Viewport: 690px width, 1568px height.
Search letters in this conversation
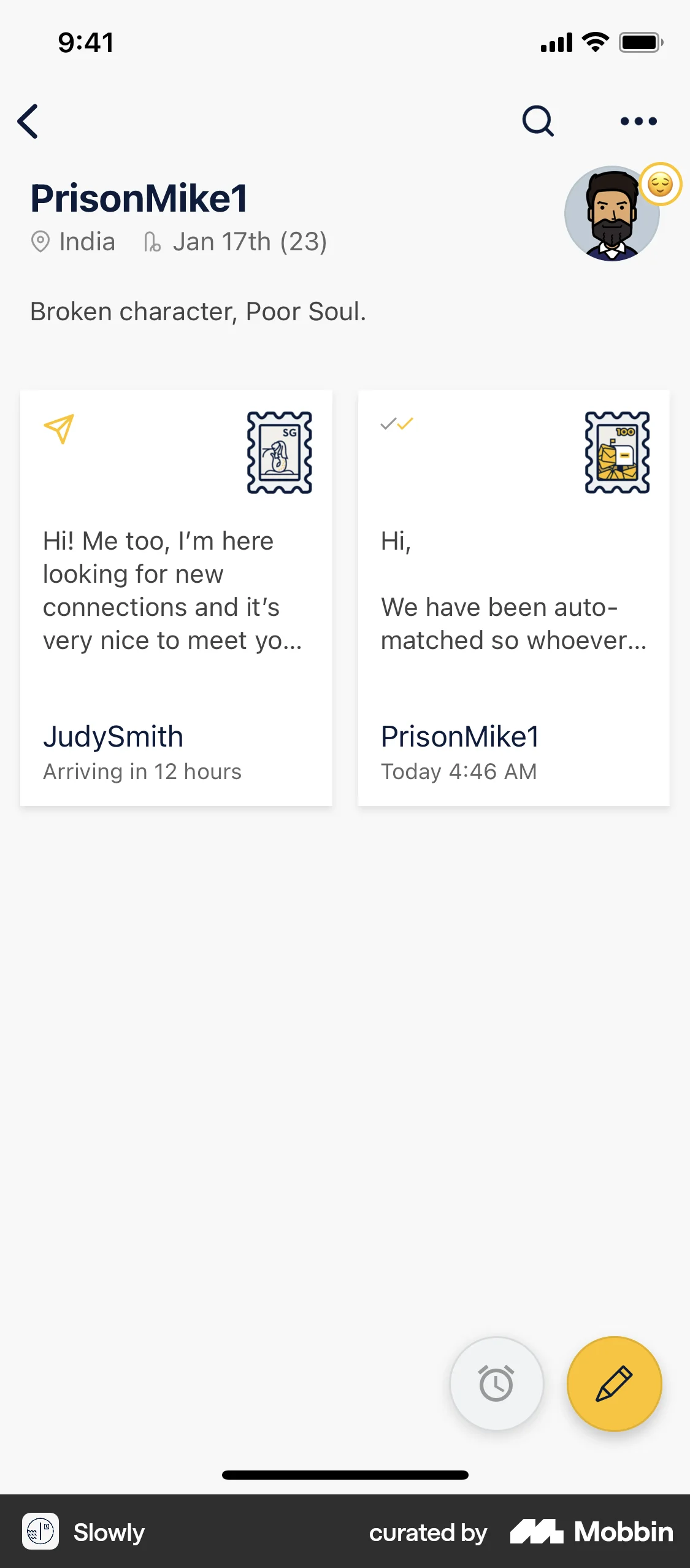coord(538,121)
